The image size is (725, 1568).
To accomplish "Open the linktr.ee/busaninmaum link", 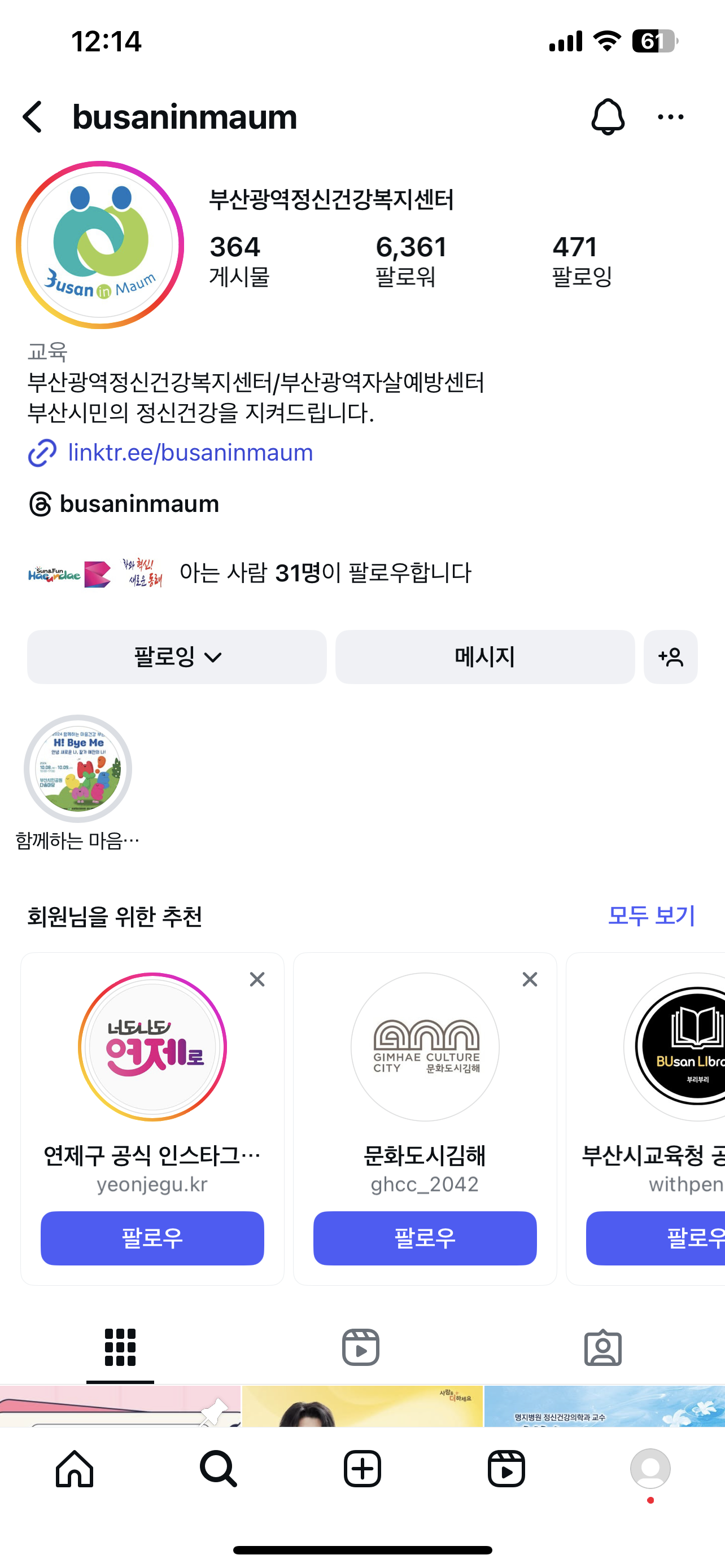I will [x=190, y=453].
